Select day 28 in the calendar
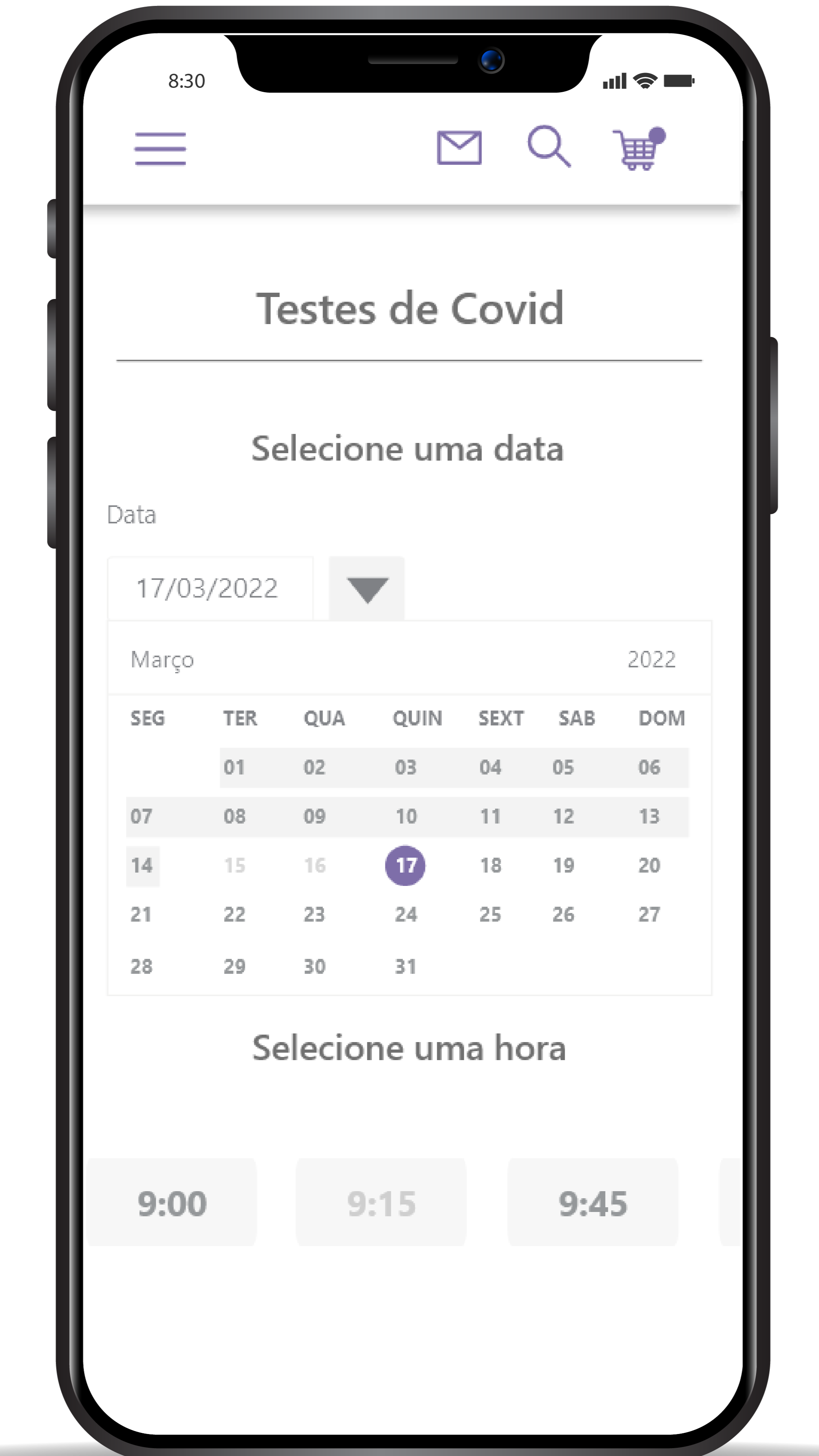The image size is (819, 1456). point(141,966)
